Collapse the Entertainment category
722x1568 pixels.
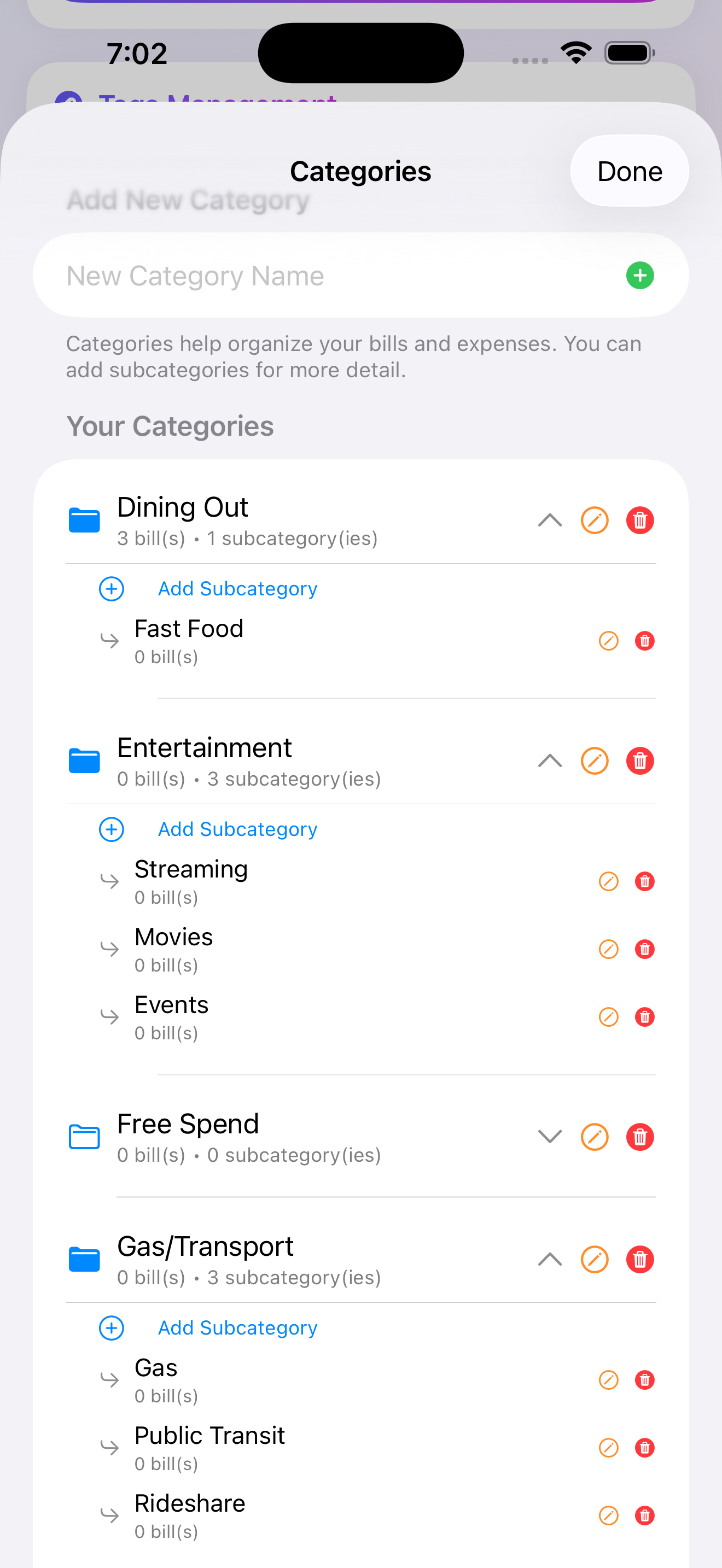coord(549,760)
